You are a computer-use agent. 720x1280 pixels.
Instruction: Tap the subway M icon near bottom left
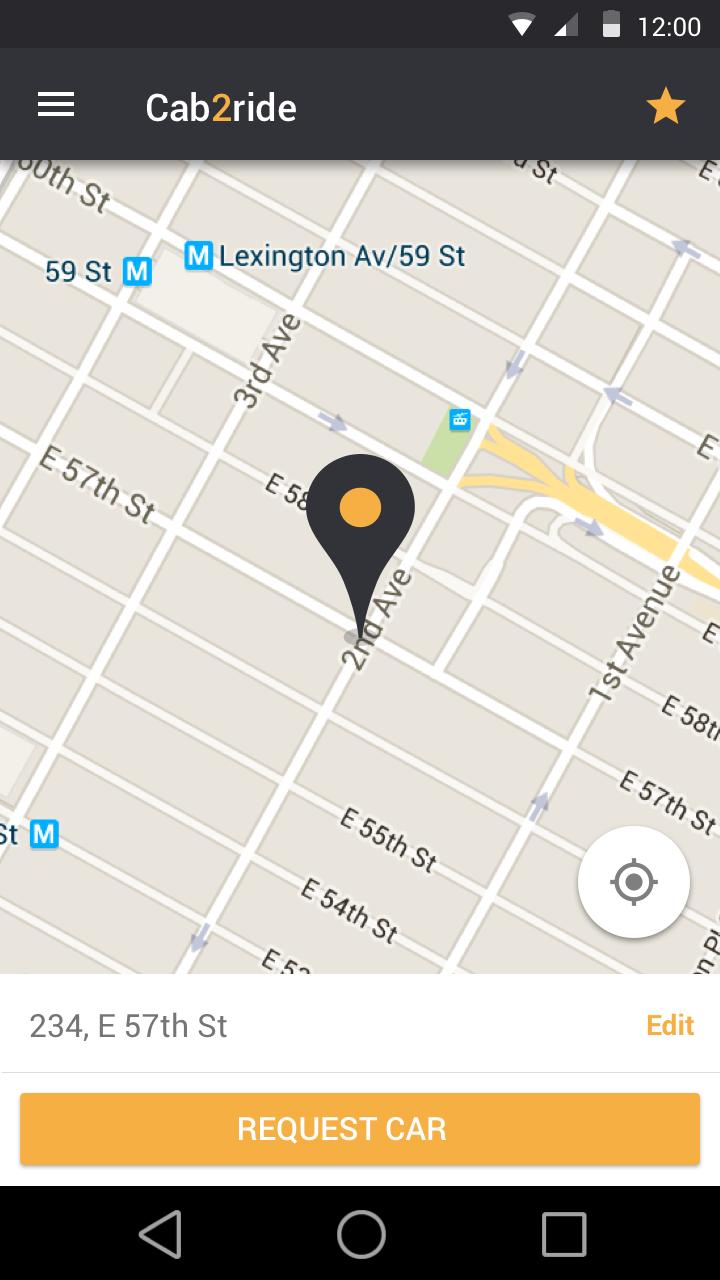(x=42, y=836)
